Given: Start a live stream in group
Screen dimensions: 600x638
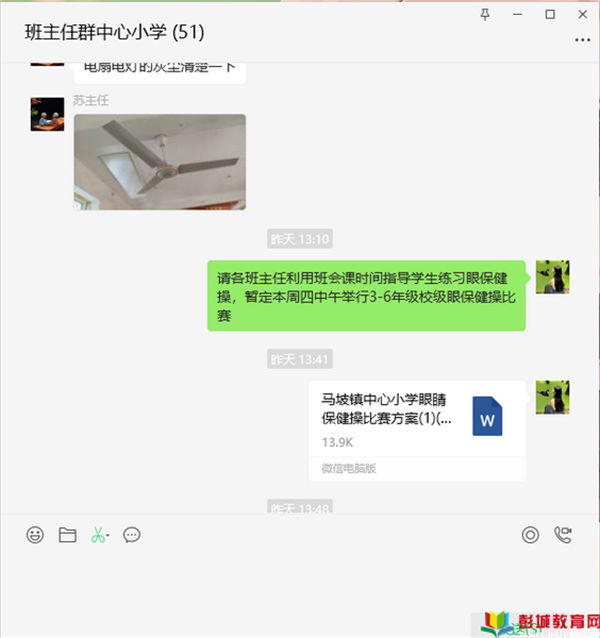Looking at the screenshot, I should click(530, 535).
